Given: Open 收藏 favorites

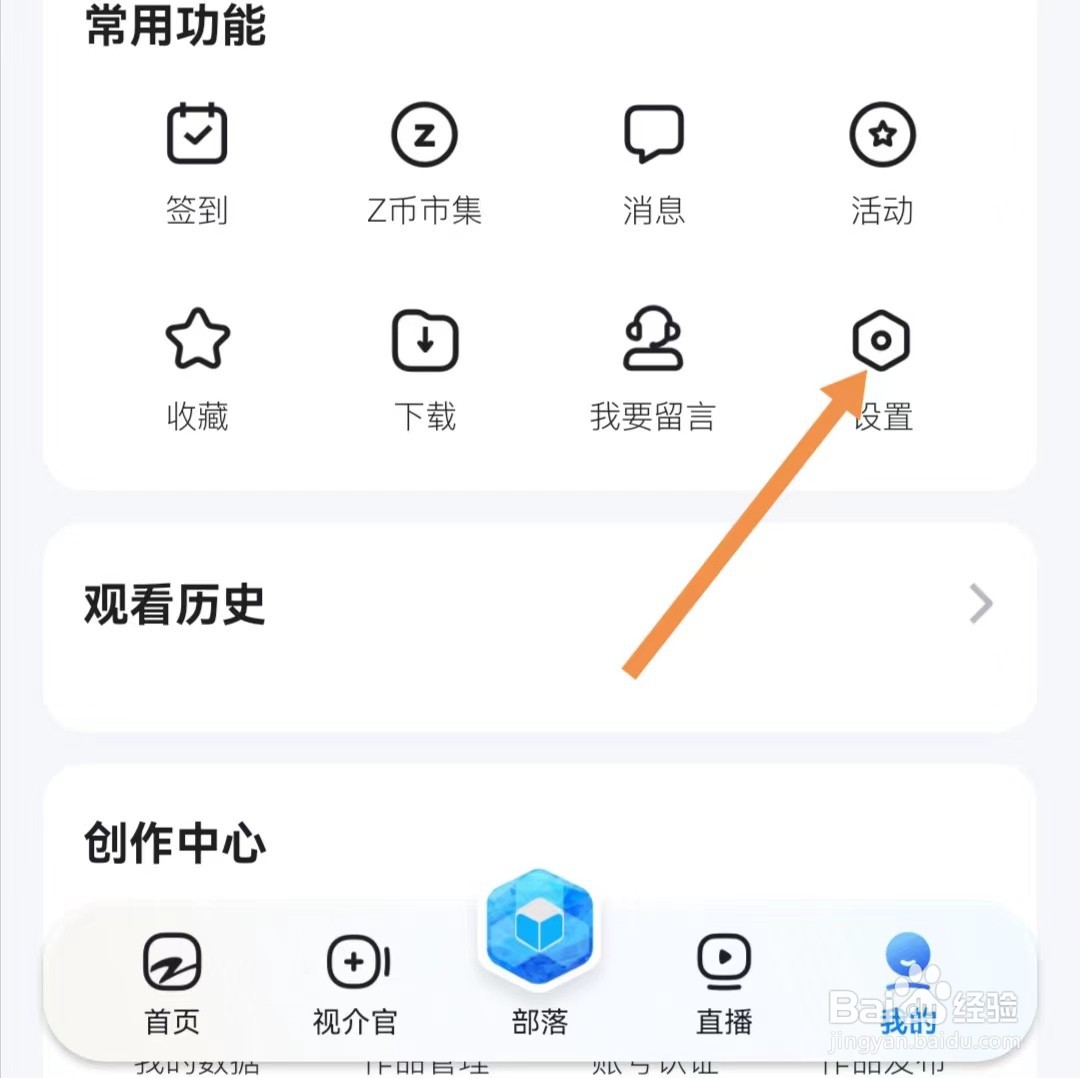Looking at the screenshot, I should point(198,370).
